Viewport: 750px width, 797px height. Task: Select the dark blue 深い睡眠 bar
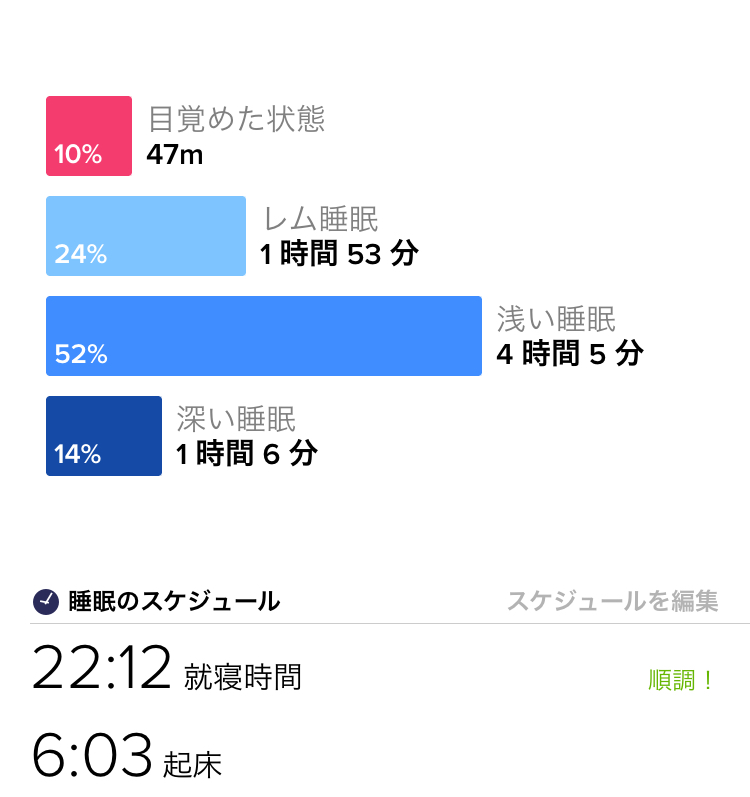click(x=103, y=434)
